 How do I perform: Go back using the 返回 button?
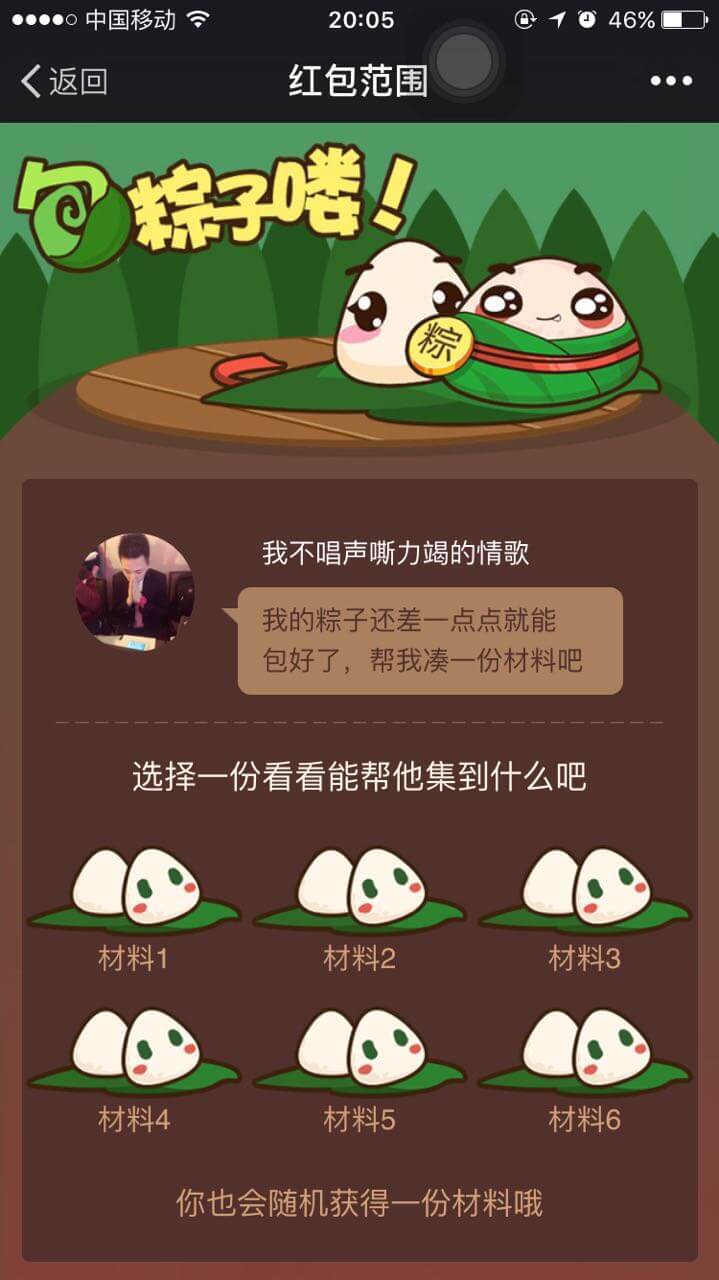[x=65, y=81]
